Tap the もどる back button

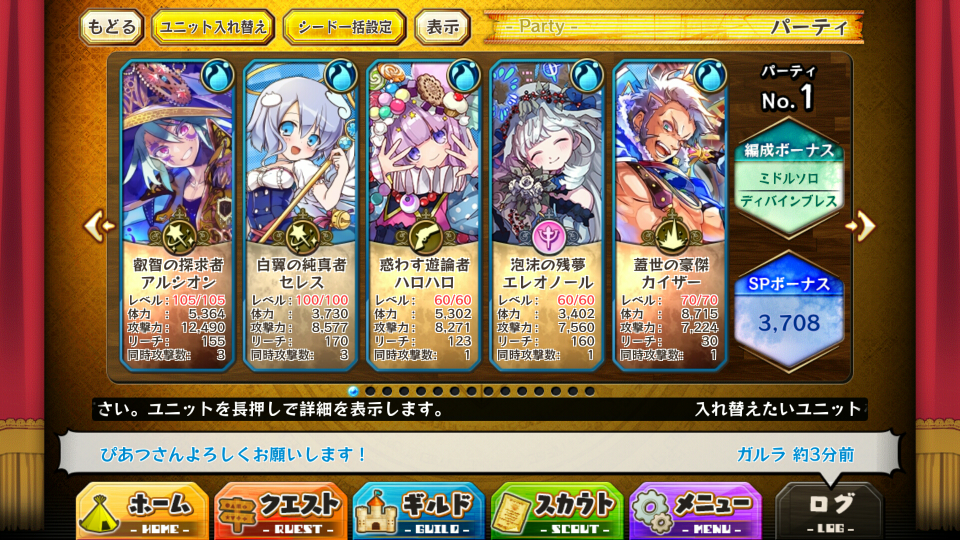pos(111,26)
